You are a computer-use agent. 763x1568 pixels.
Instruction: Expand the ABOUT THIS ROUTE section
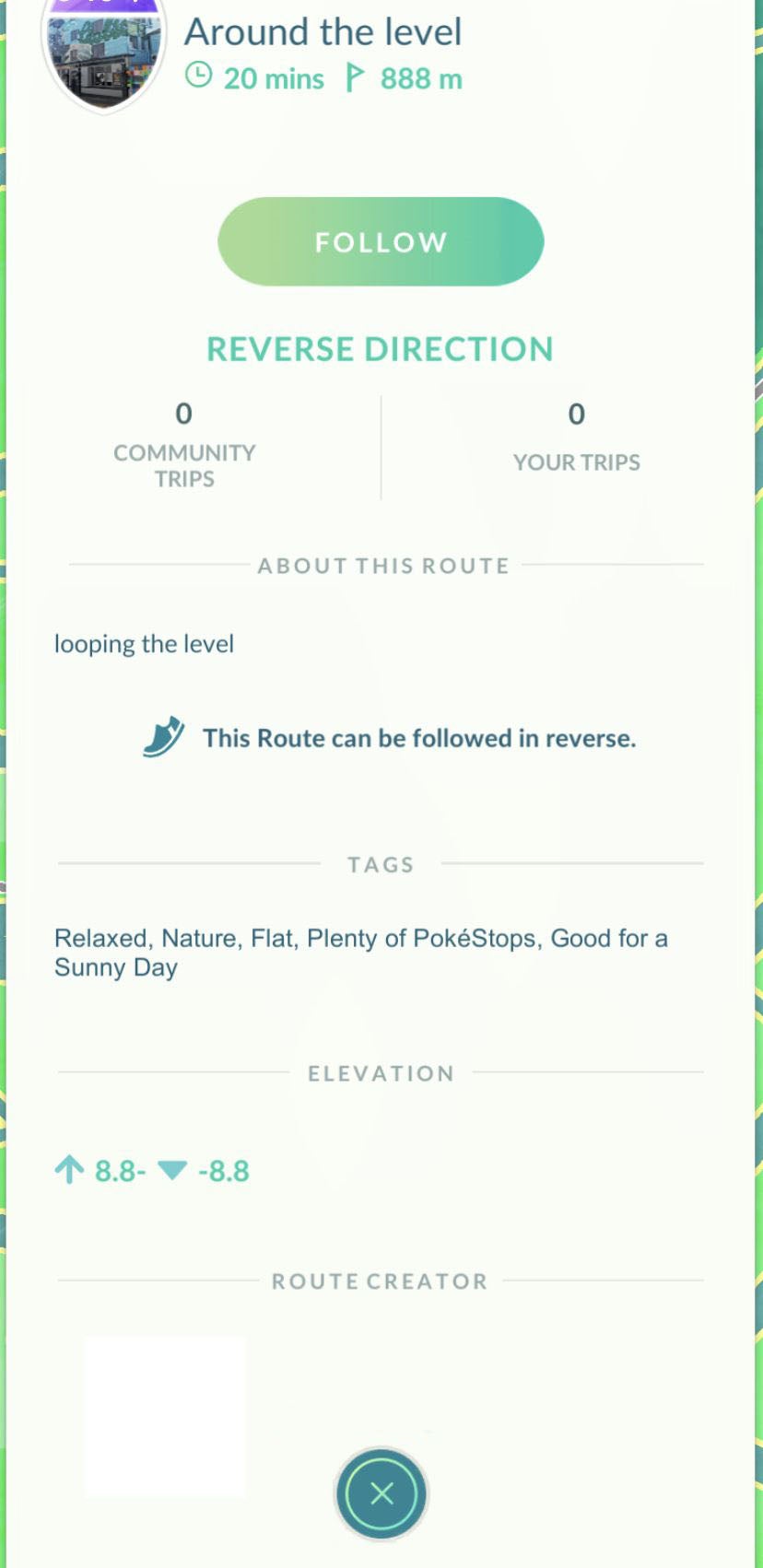coord(381,565)
